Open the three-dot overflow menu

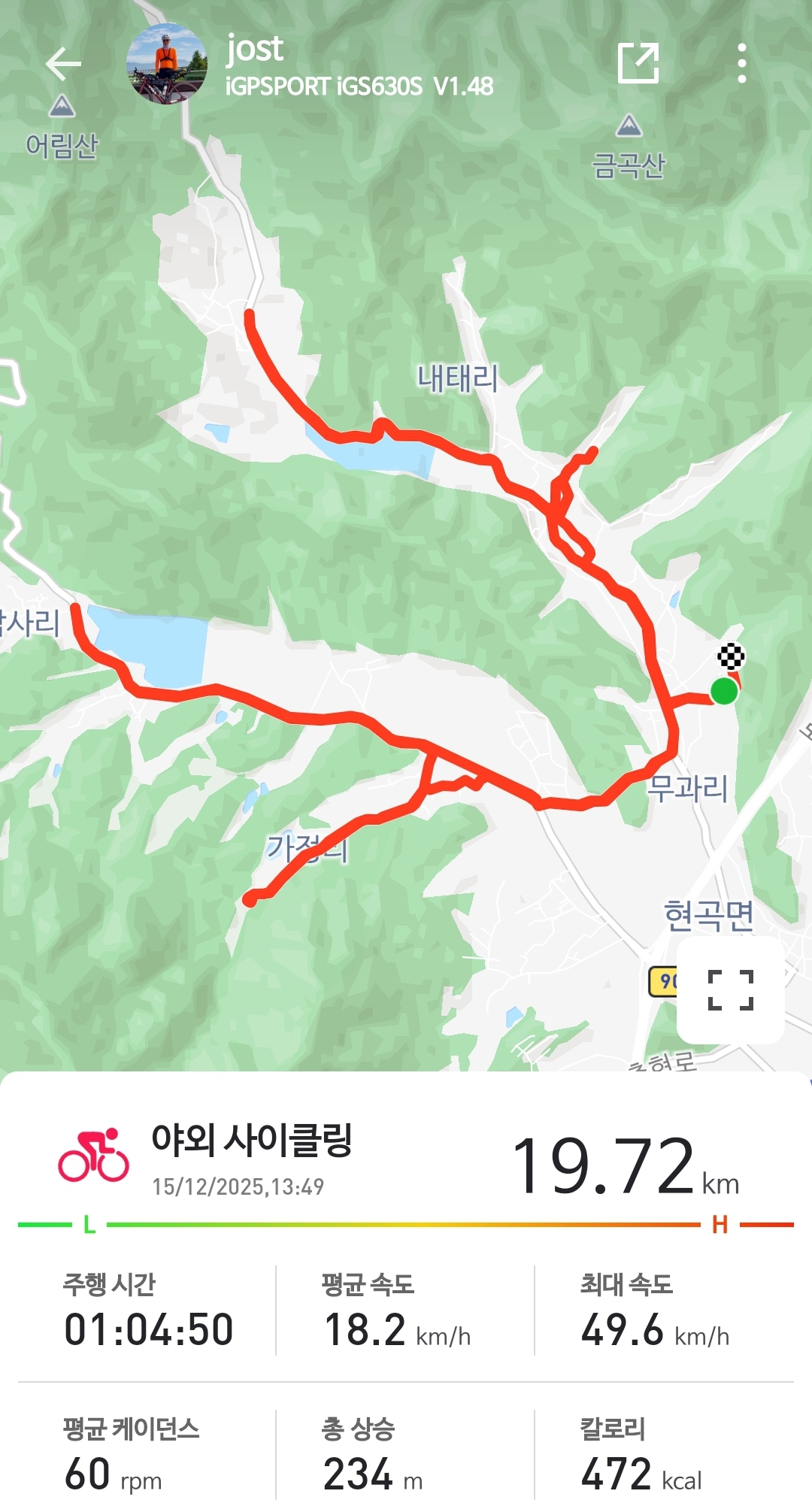click(741, 64)
